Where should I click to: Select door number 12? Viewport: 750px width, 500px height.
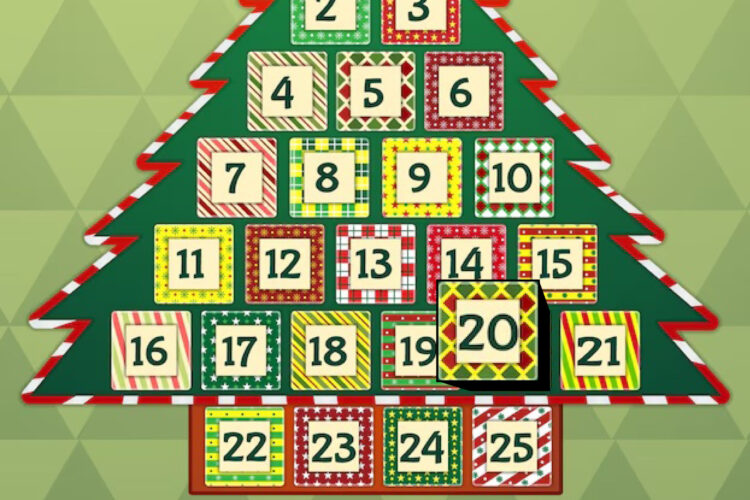(x=285, y=264)
